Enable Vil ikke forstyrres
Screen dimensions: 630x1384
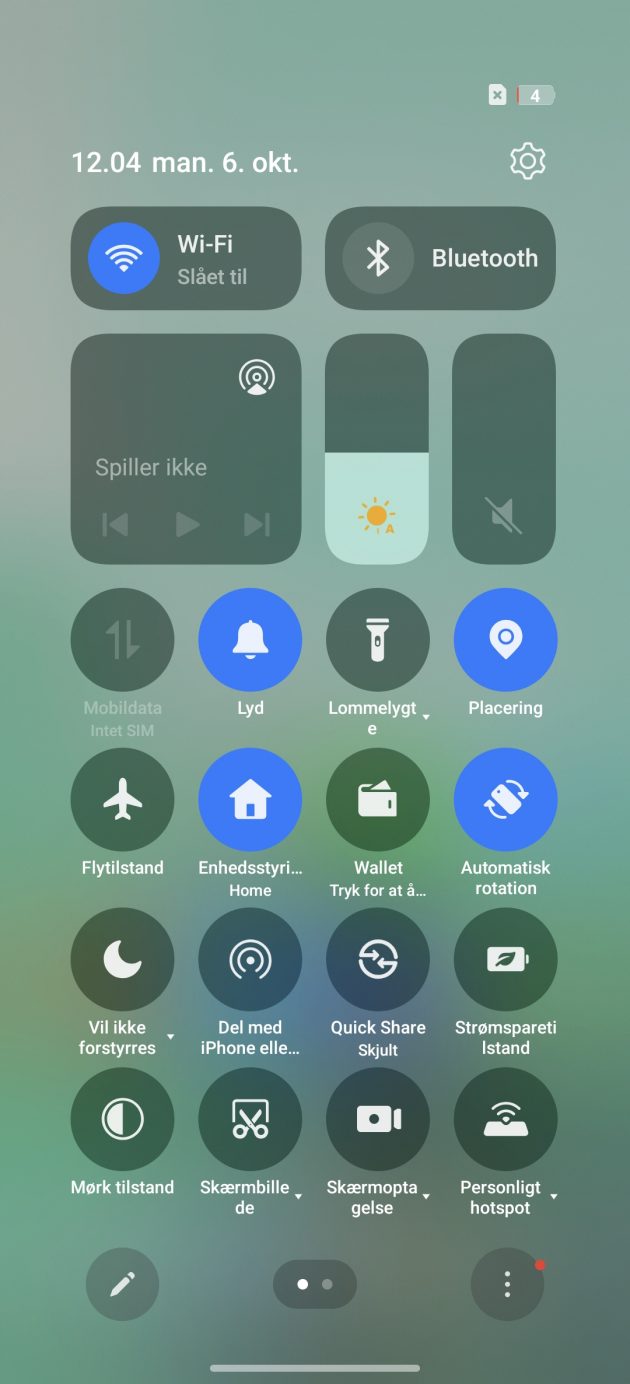122,960
